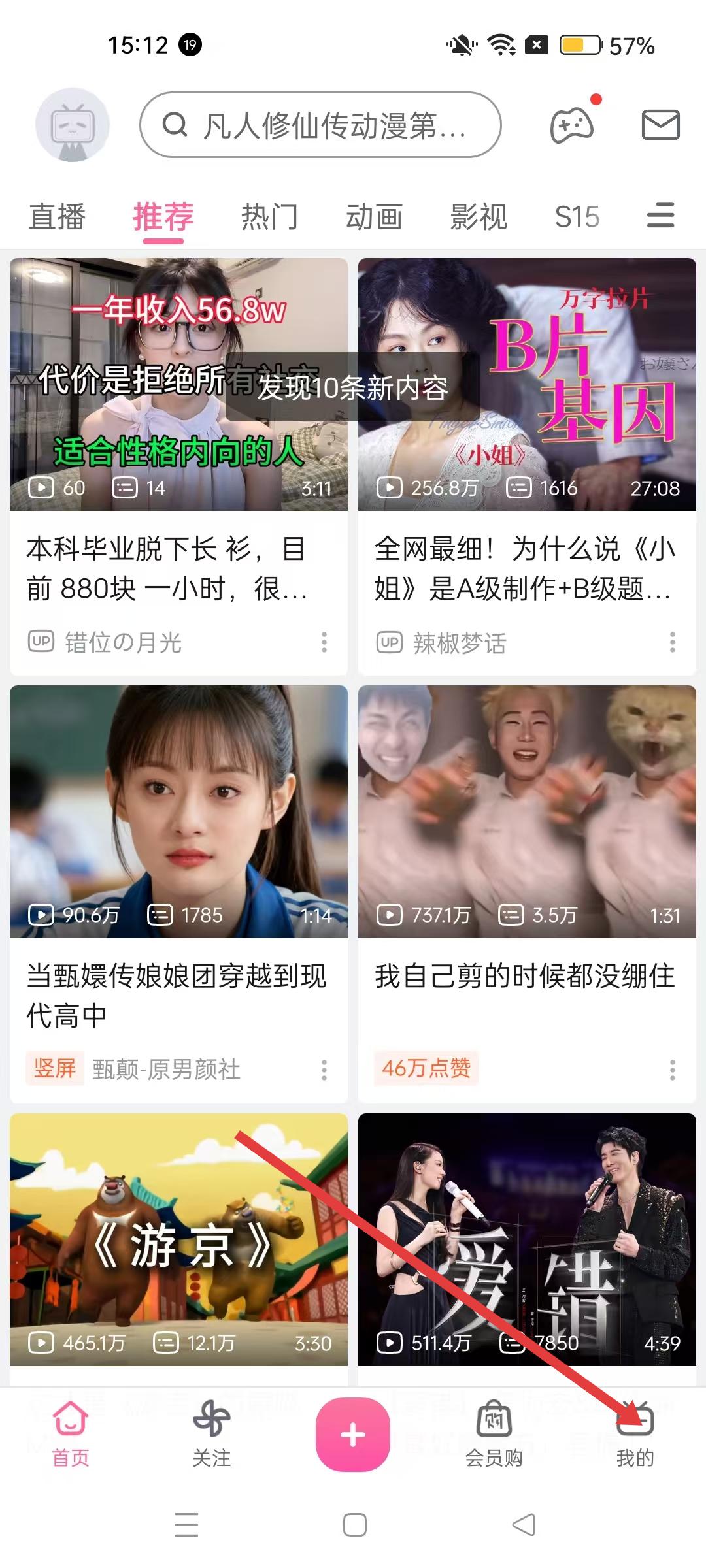Switch to the 直播 tab

click(58, 217)
